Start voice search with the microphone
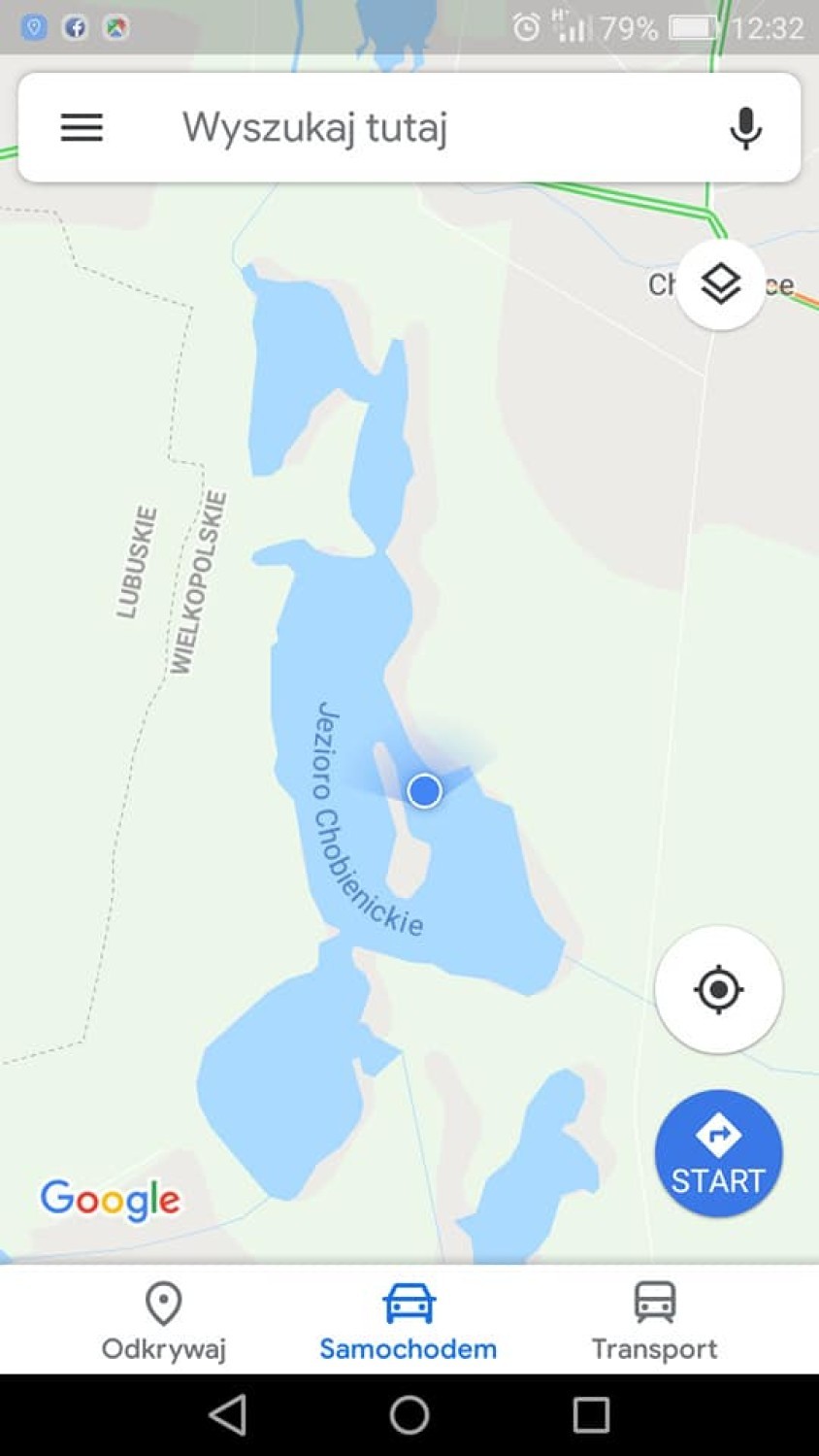819x1456 pixels. coord(745,128)
